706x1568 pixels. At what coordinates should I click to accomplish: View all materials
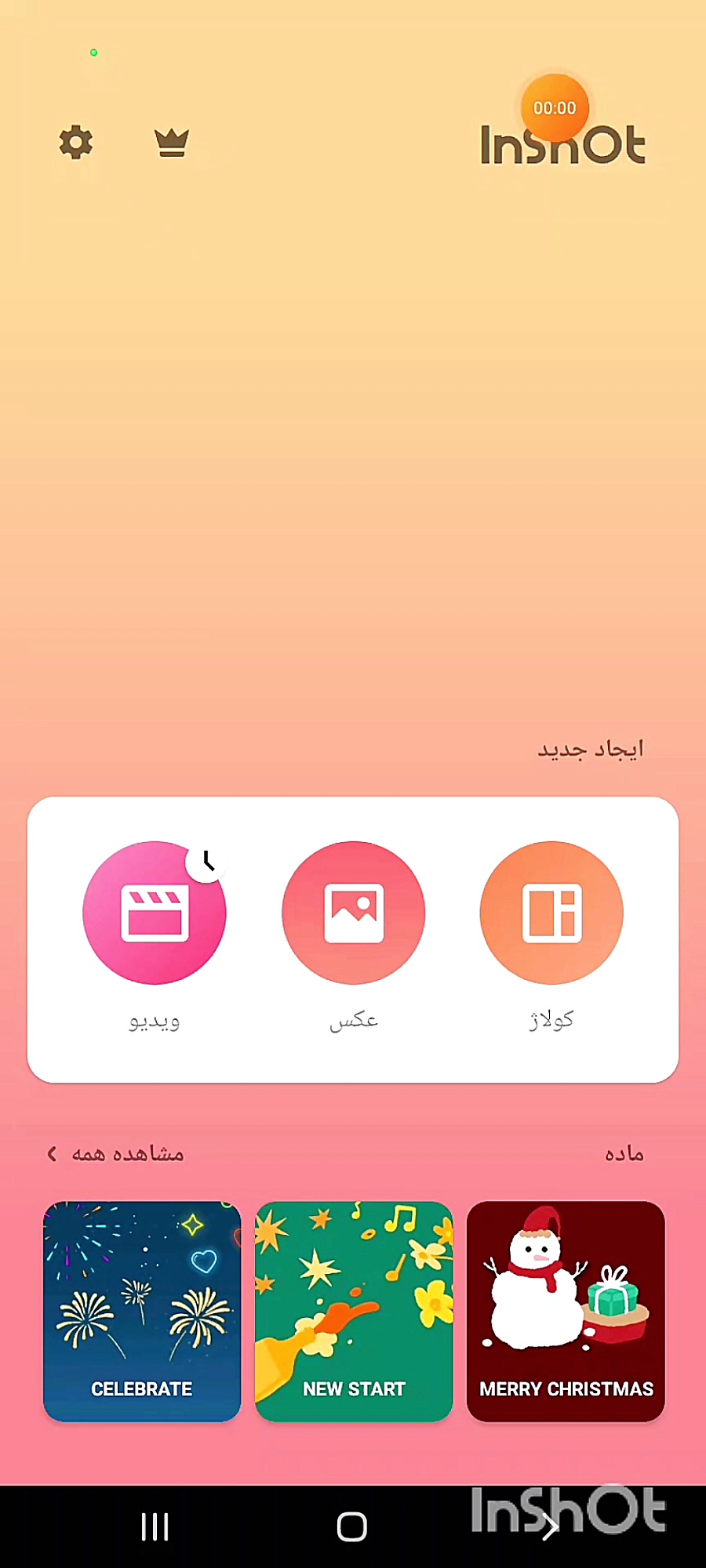(x=118, y=1154)
